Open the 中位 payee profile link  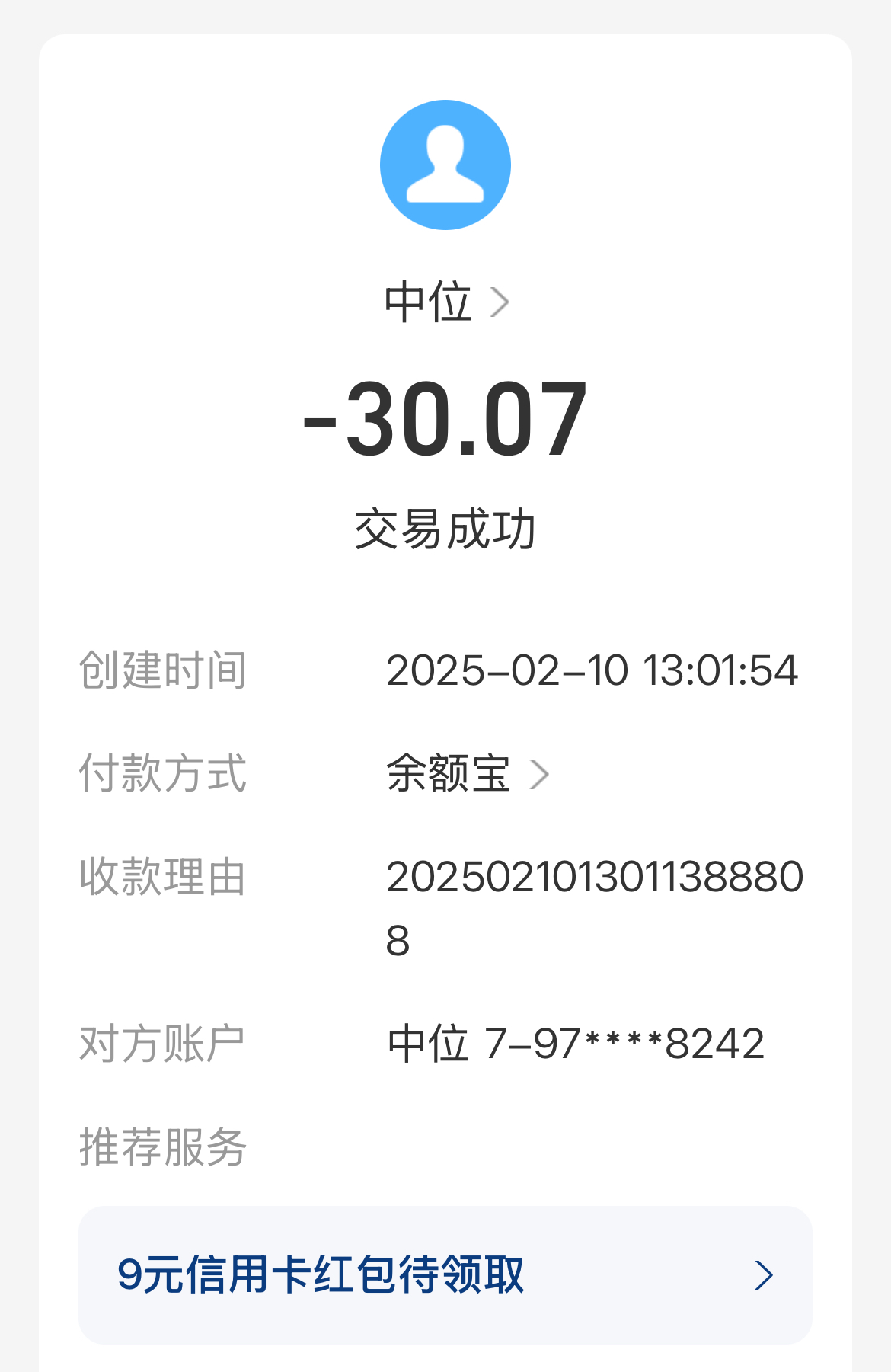pyautogui.click(x=445, y=302)
